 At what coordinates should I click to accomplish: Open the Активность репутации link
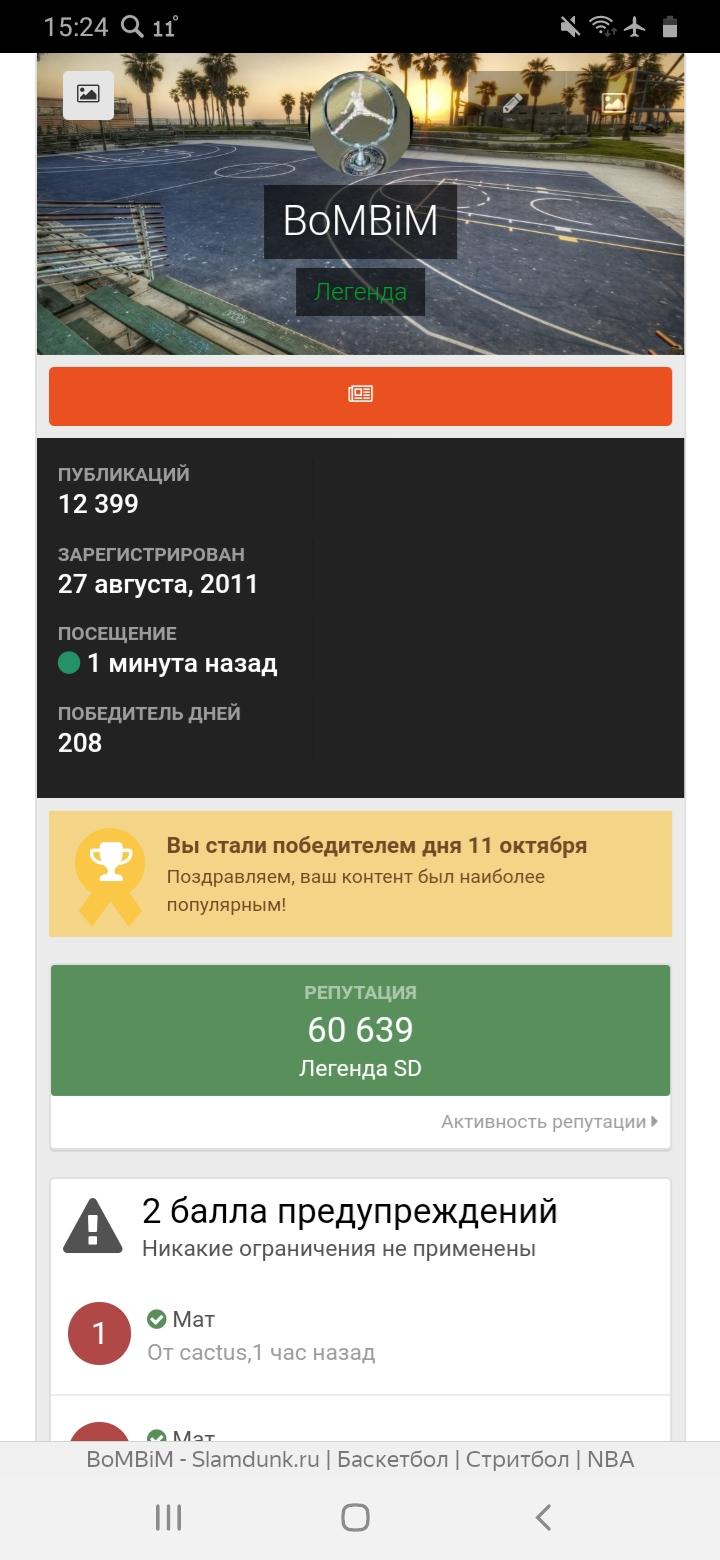tap(549, 1122)
